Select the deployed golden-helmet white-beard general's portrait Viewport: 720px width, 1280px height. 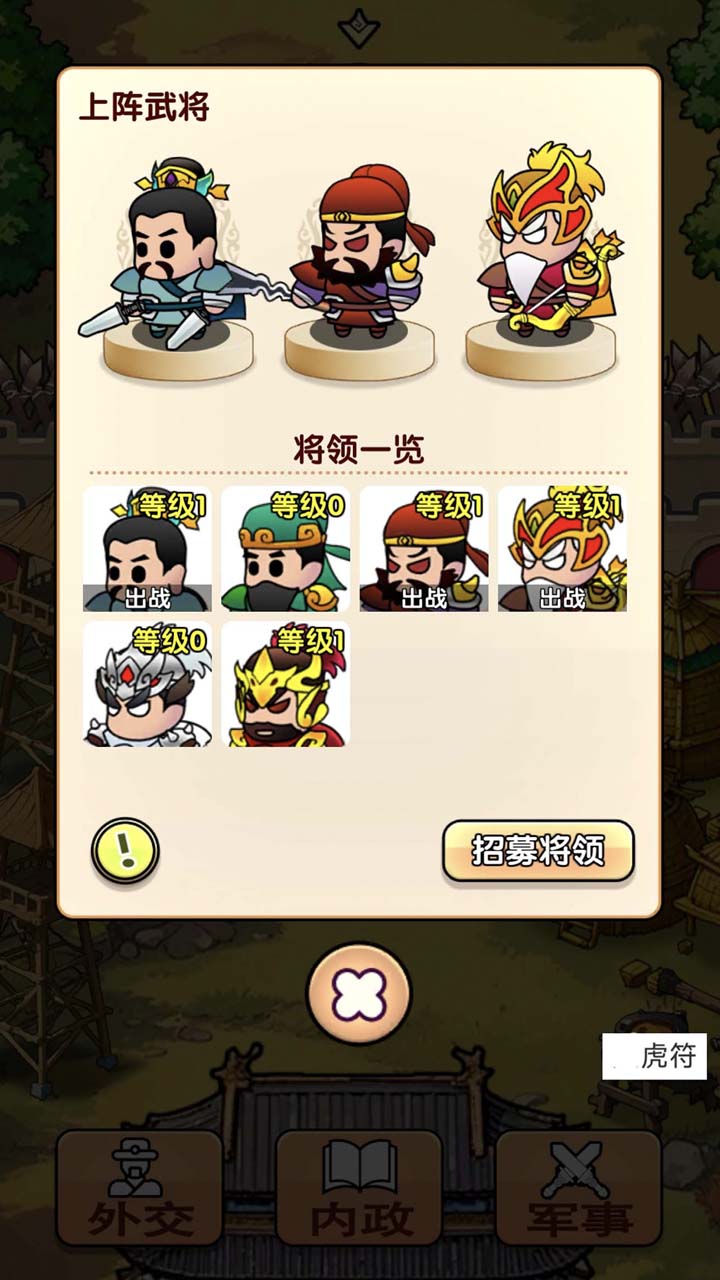pos(562,549)
